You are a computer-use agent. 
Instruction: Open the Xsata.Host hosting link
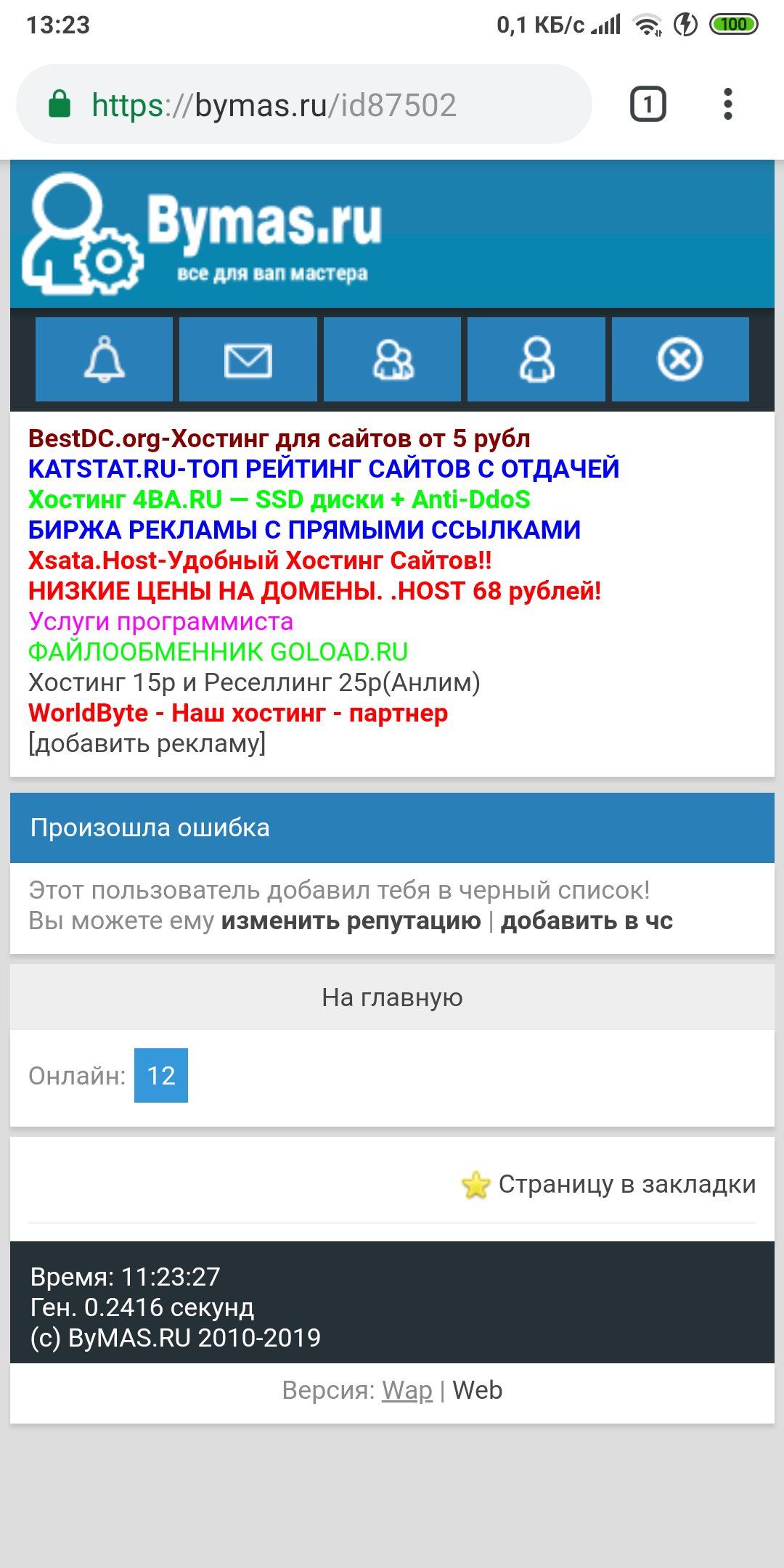click(259, 560)
